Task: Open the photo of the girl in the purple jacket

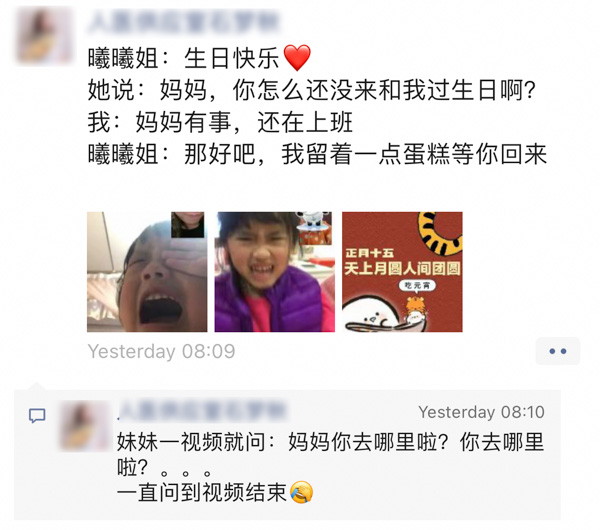Action: [274, 271]
